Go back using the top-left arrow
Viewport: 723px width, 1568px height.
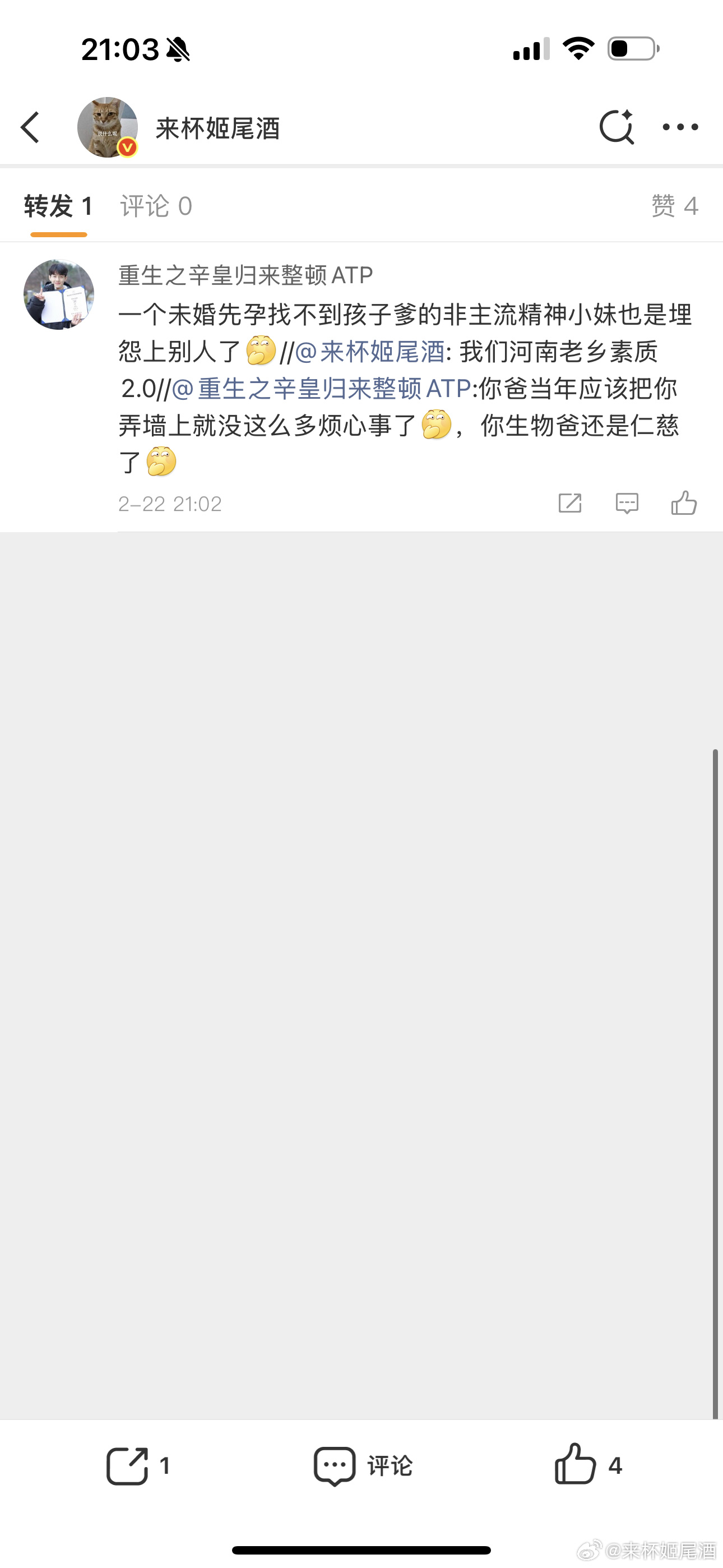point(30,128)
